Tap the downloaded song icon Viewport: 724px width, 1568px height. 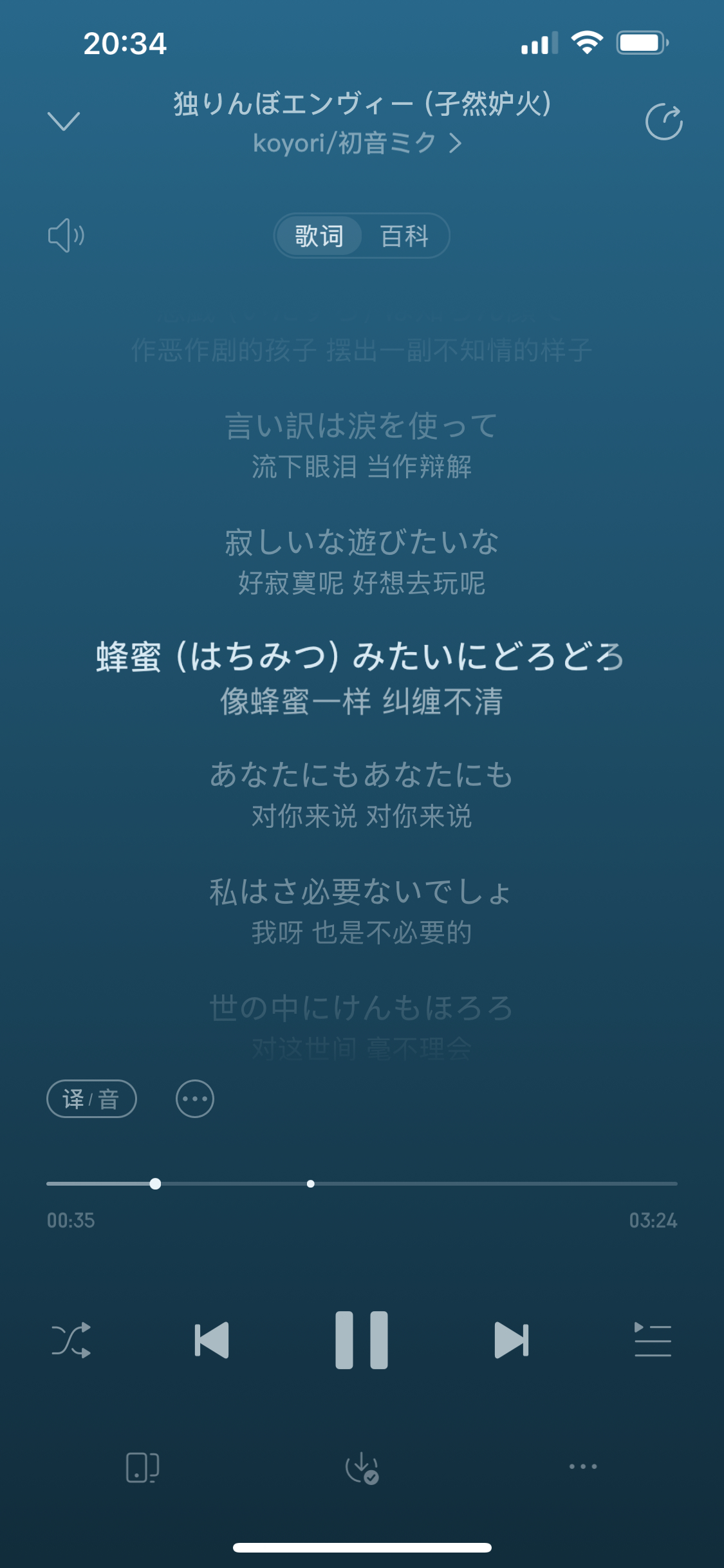[x=362, y=1468]
